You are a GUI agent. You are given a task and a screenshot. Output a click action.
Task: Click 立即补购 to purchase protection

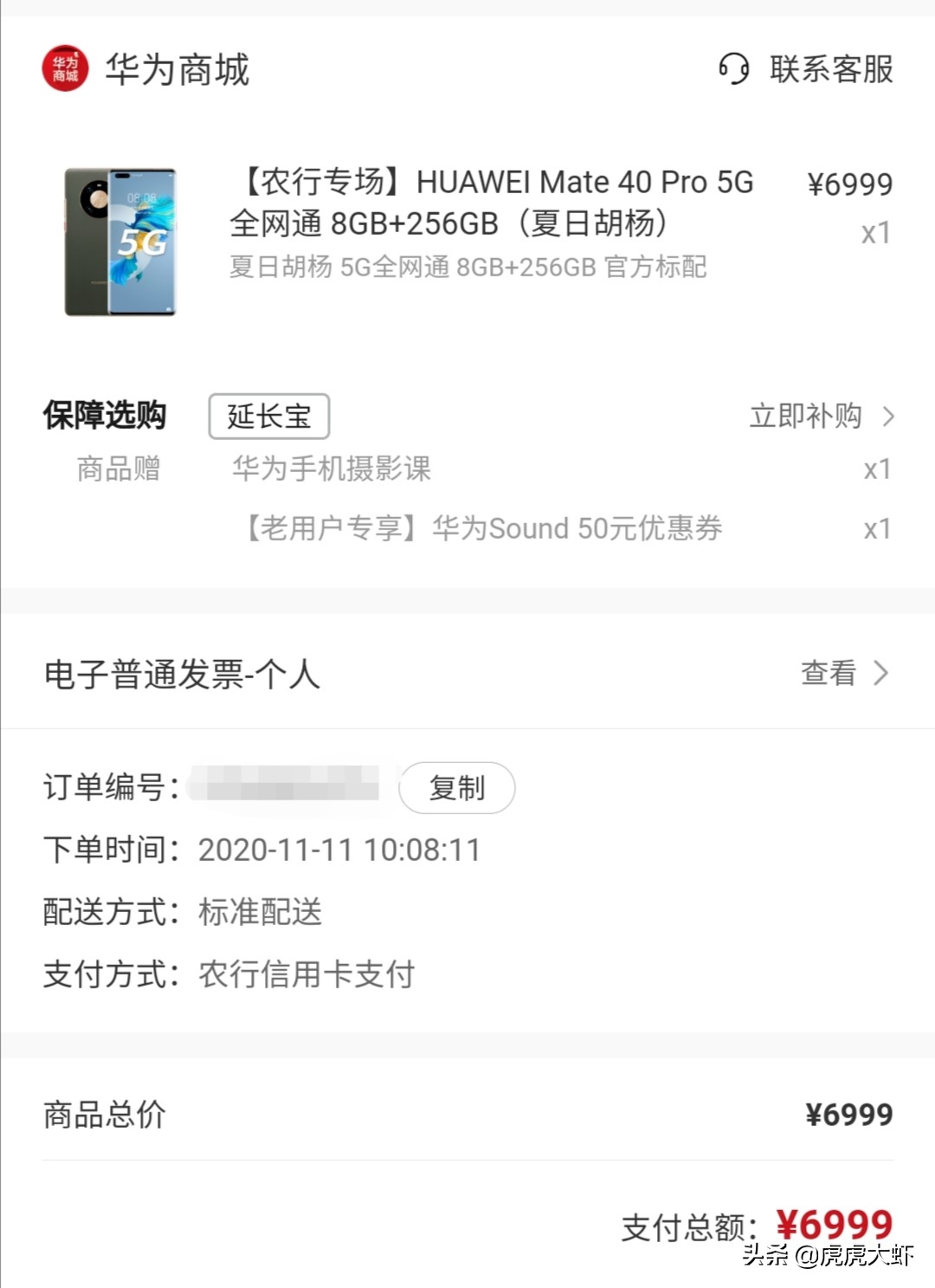tap(805, 417)
